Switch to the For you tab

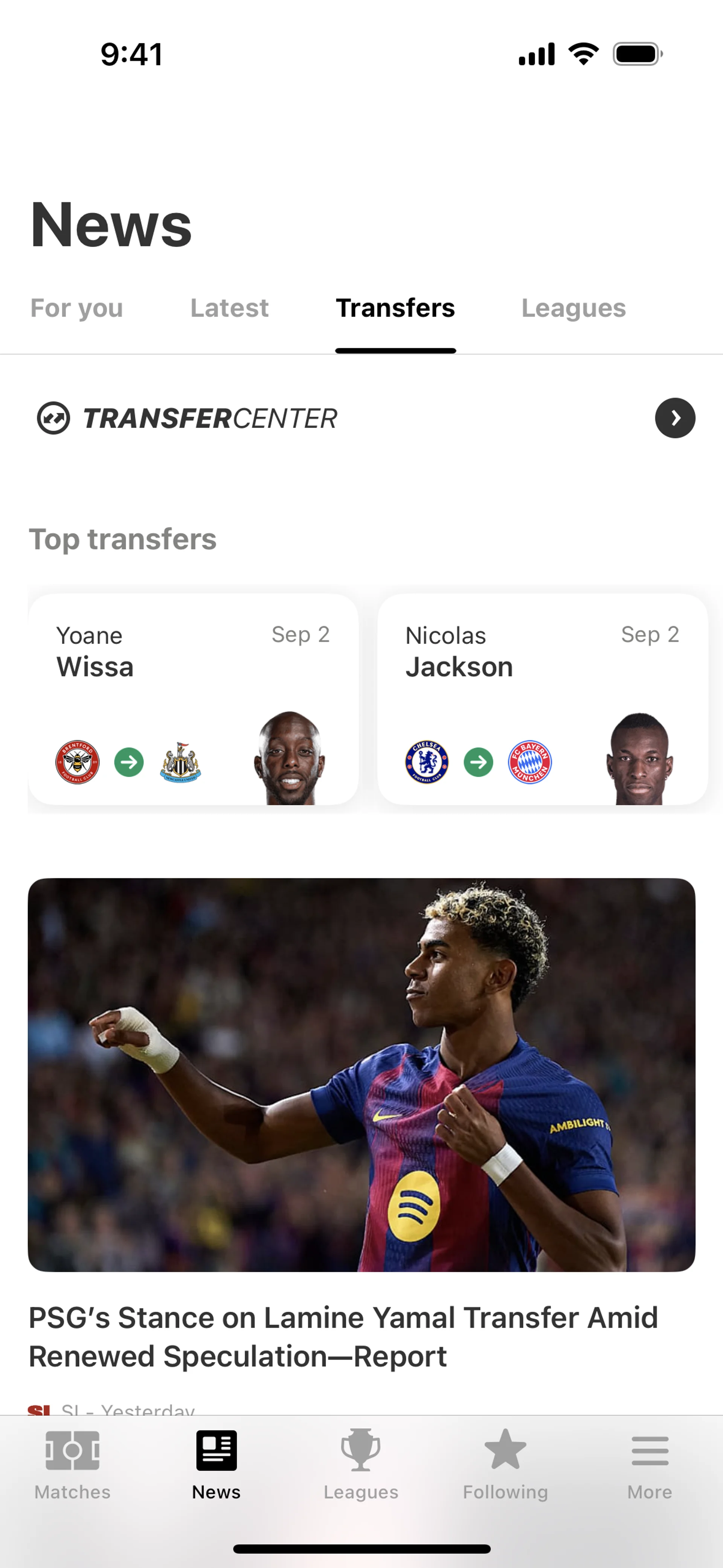pyautogui.click(x=77, y=308)
